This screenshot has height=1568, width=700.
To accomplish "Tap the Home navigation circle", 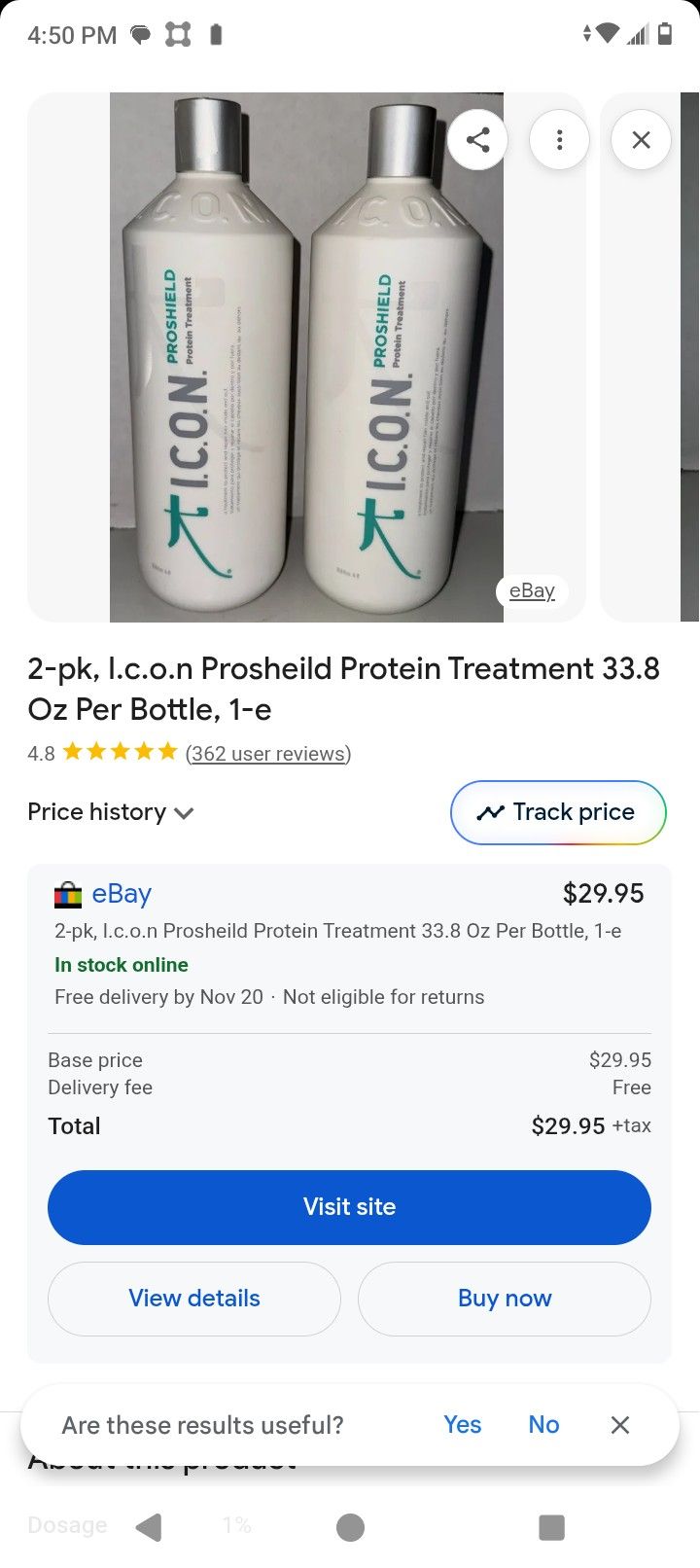I will [x=349, y=1524].
